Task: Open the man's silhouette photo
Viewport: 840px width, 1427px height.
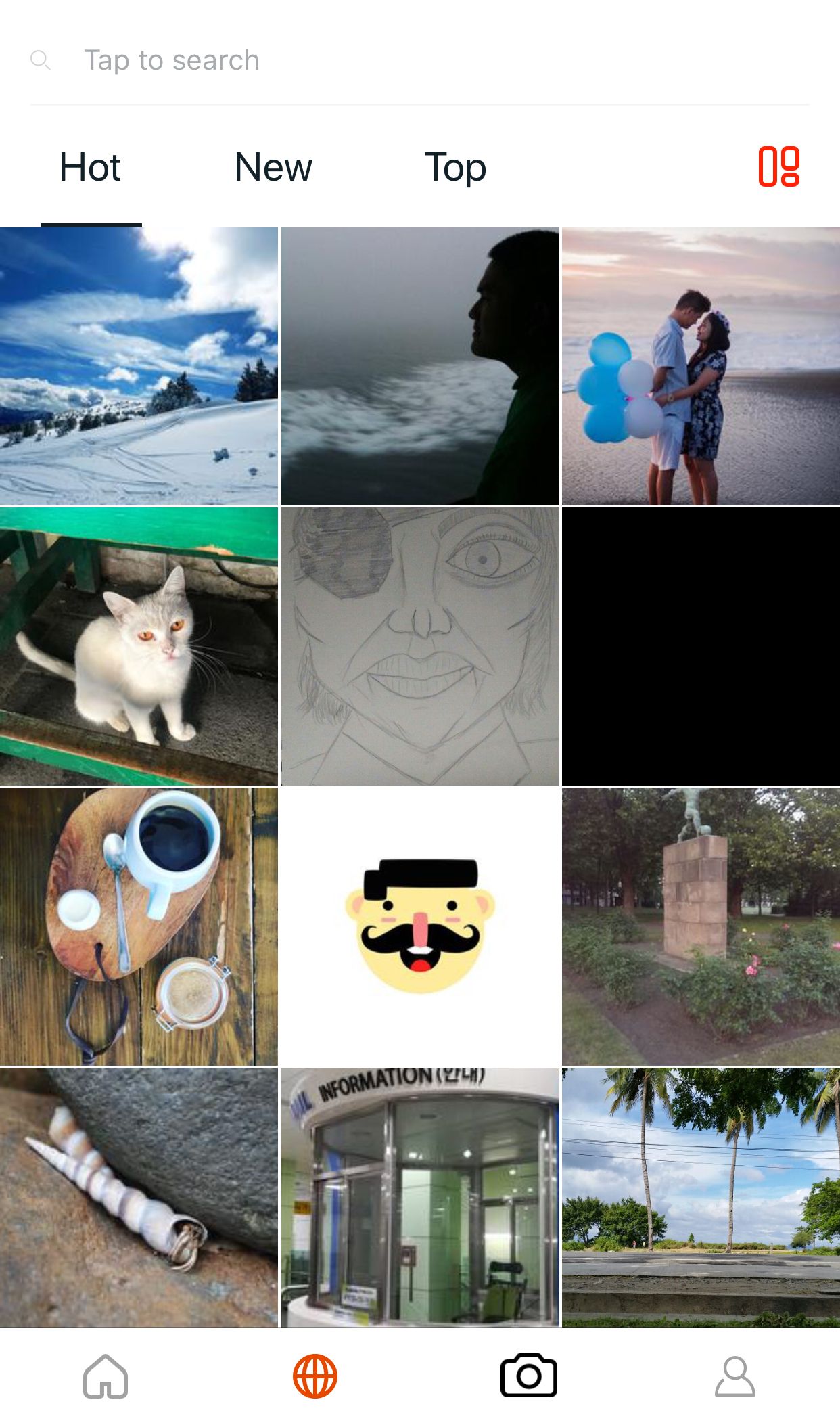Action: [x=420, y=366]
